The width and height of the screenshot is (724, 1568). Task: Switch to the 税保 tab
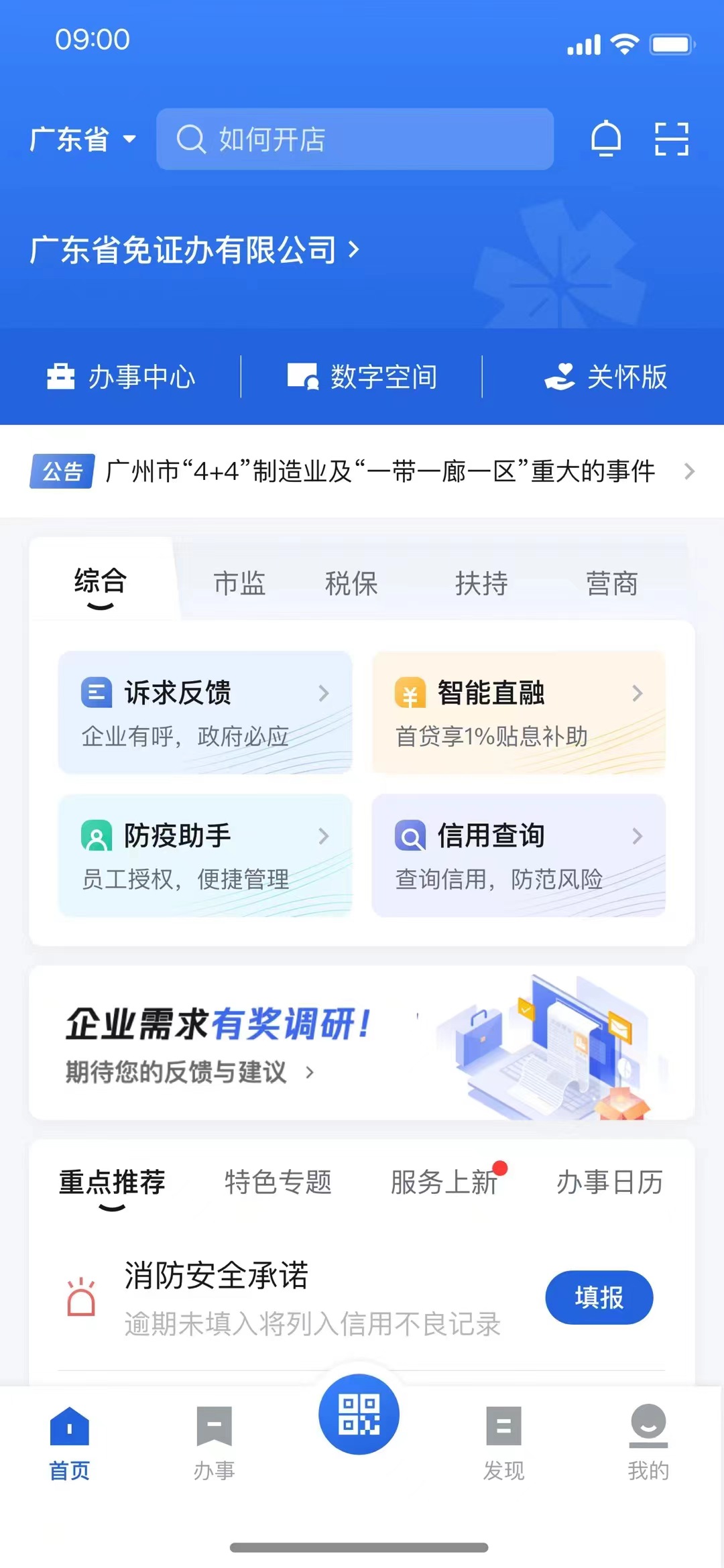[351, 583]
